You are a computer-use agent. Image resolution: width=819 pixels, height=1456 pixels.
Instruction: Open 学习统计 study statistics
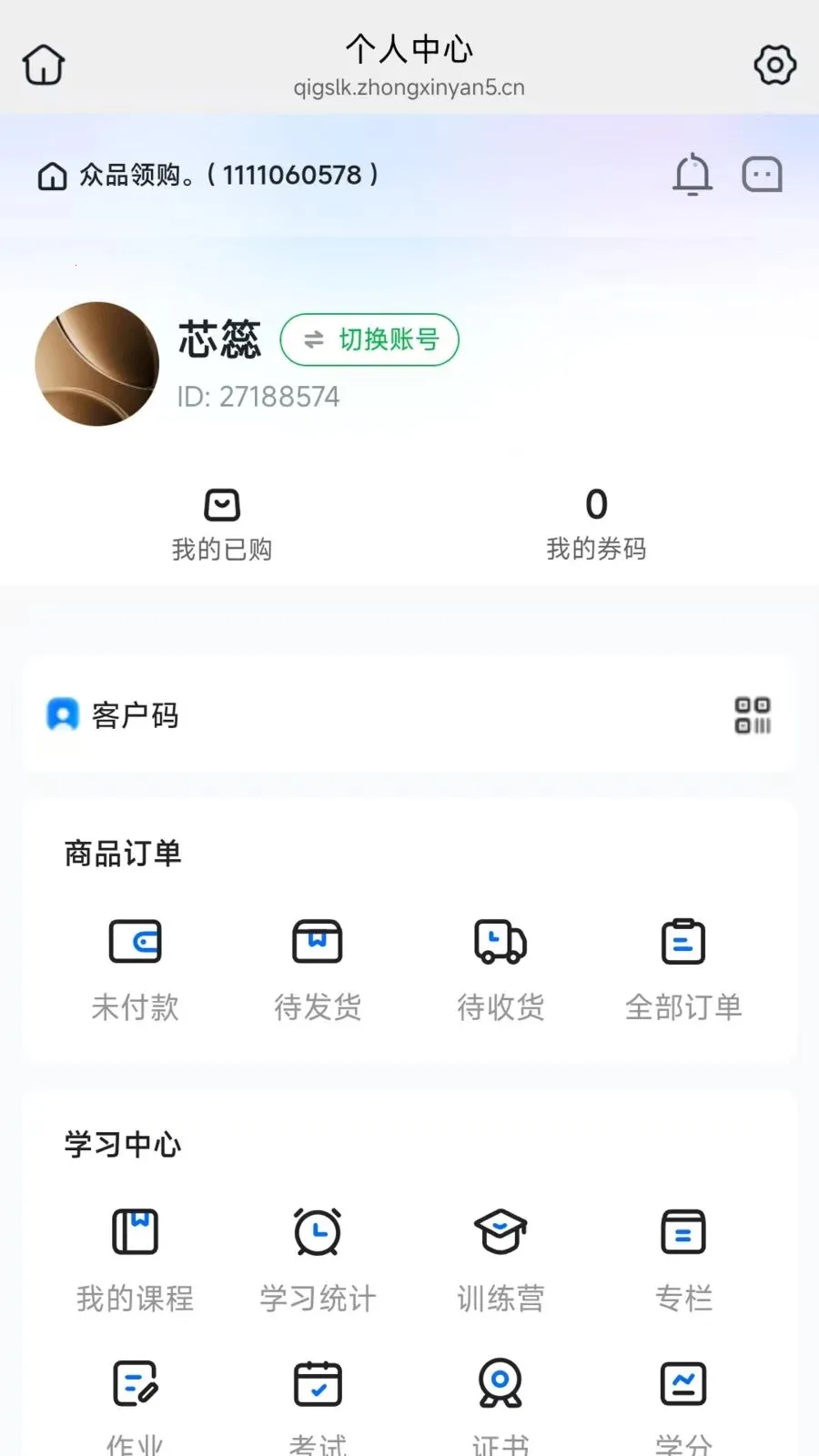click(318, 1260)
